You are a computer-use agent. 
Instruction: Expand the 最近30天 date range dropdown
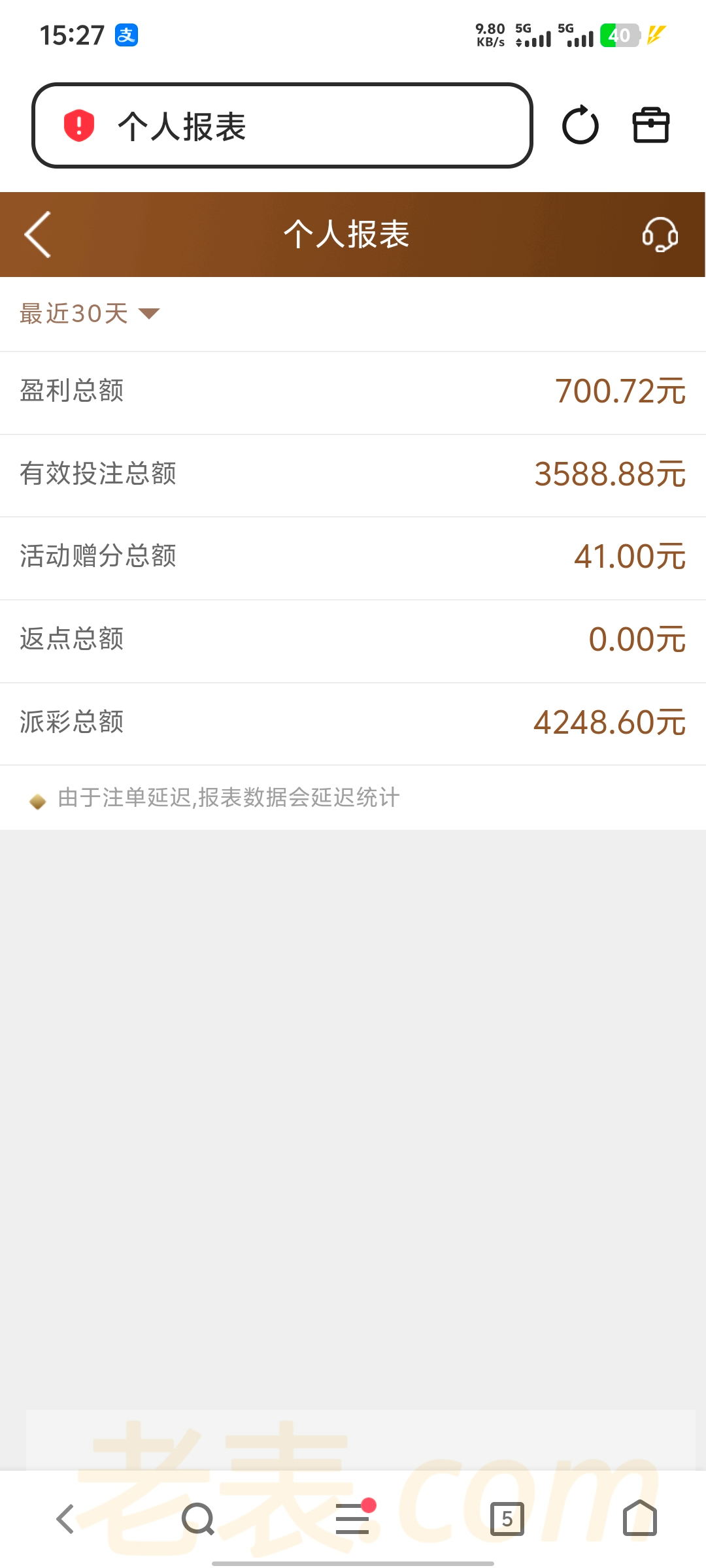click(x=90, y=314)
